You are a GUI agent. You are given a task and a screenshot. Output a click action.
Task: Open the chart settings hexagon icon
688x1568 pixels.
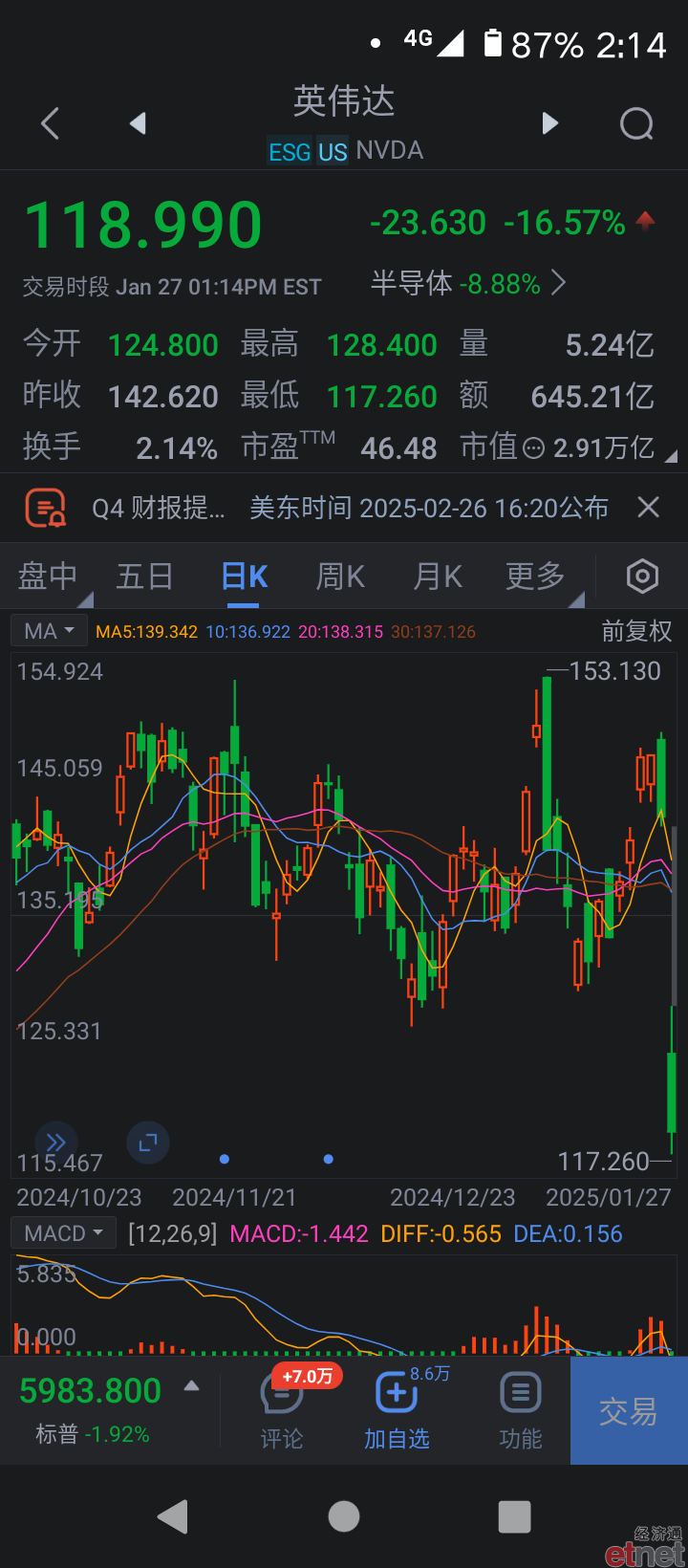tap(642, 577)
